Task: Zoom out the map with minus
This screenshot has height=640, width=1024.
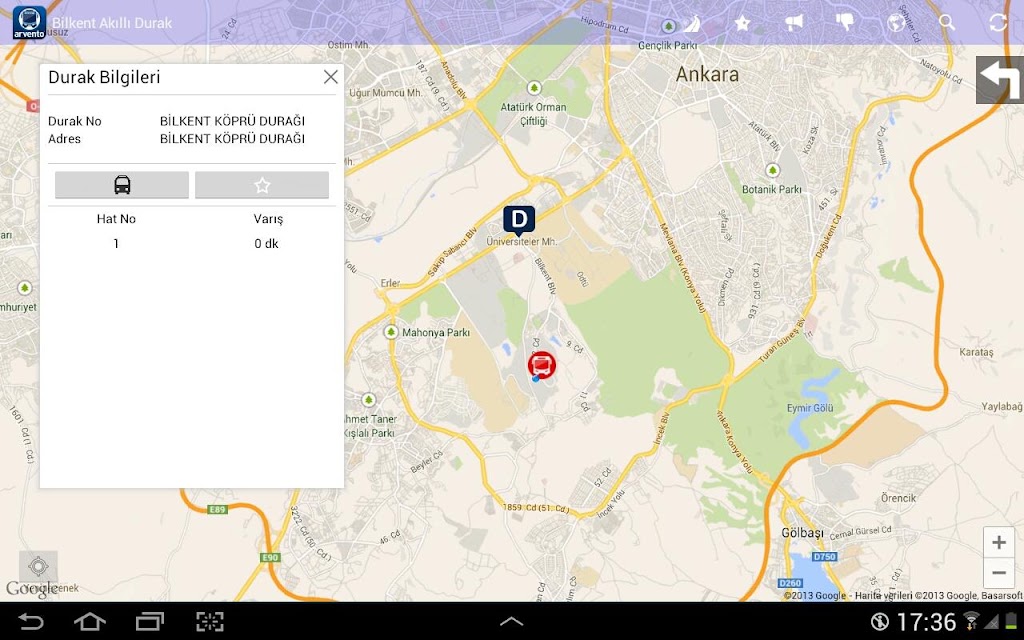Action: pos(999,573)
